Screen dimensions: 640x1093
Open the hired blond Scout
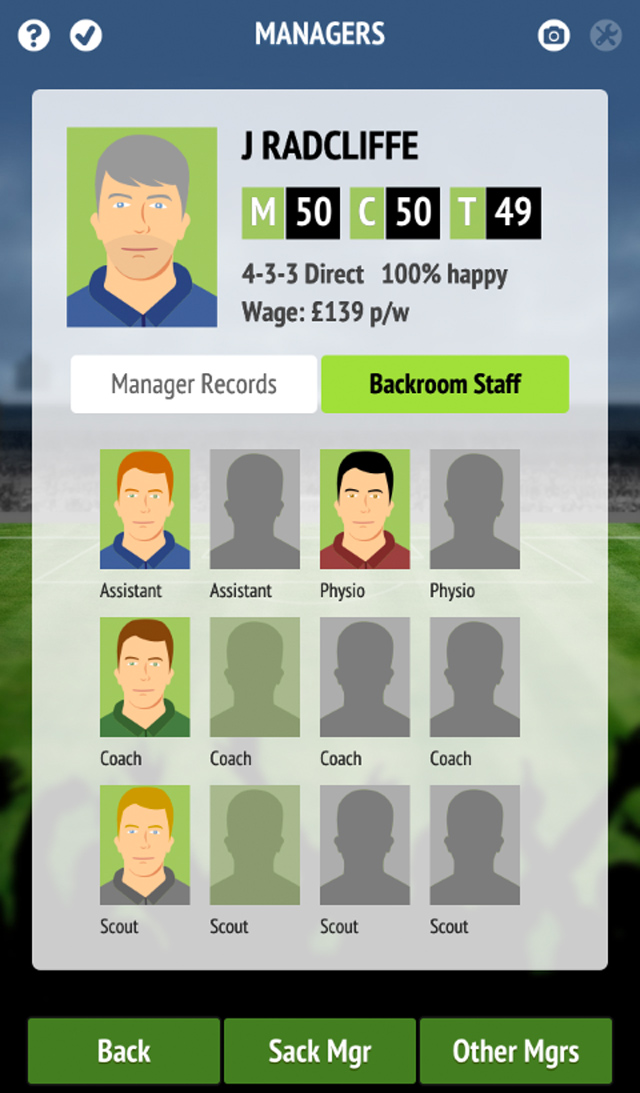145,845
